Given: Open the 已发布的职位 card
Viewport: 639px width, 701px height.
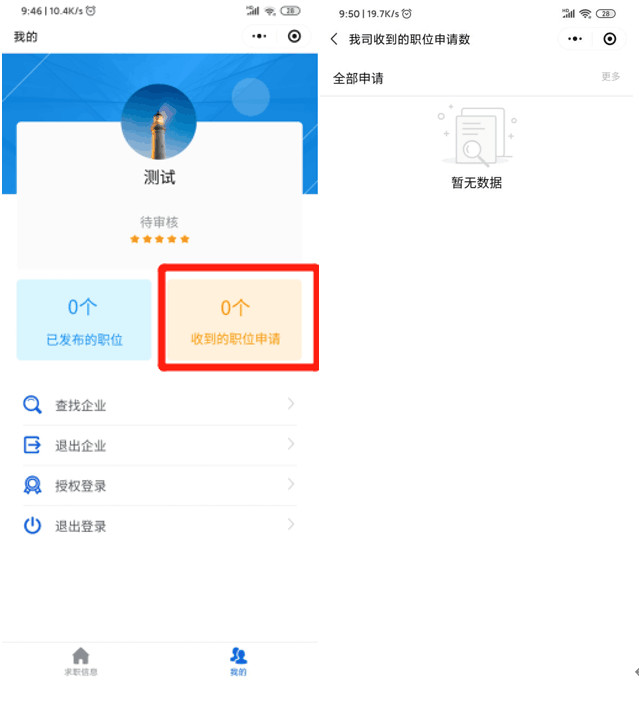Looking at the screenshot, I should [x=84, y=320].
